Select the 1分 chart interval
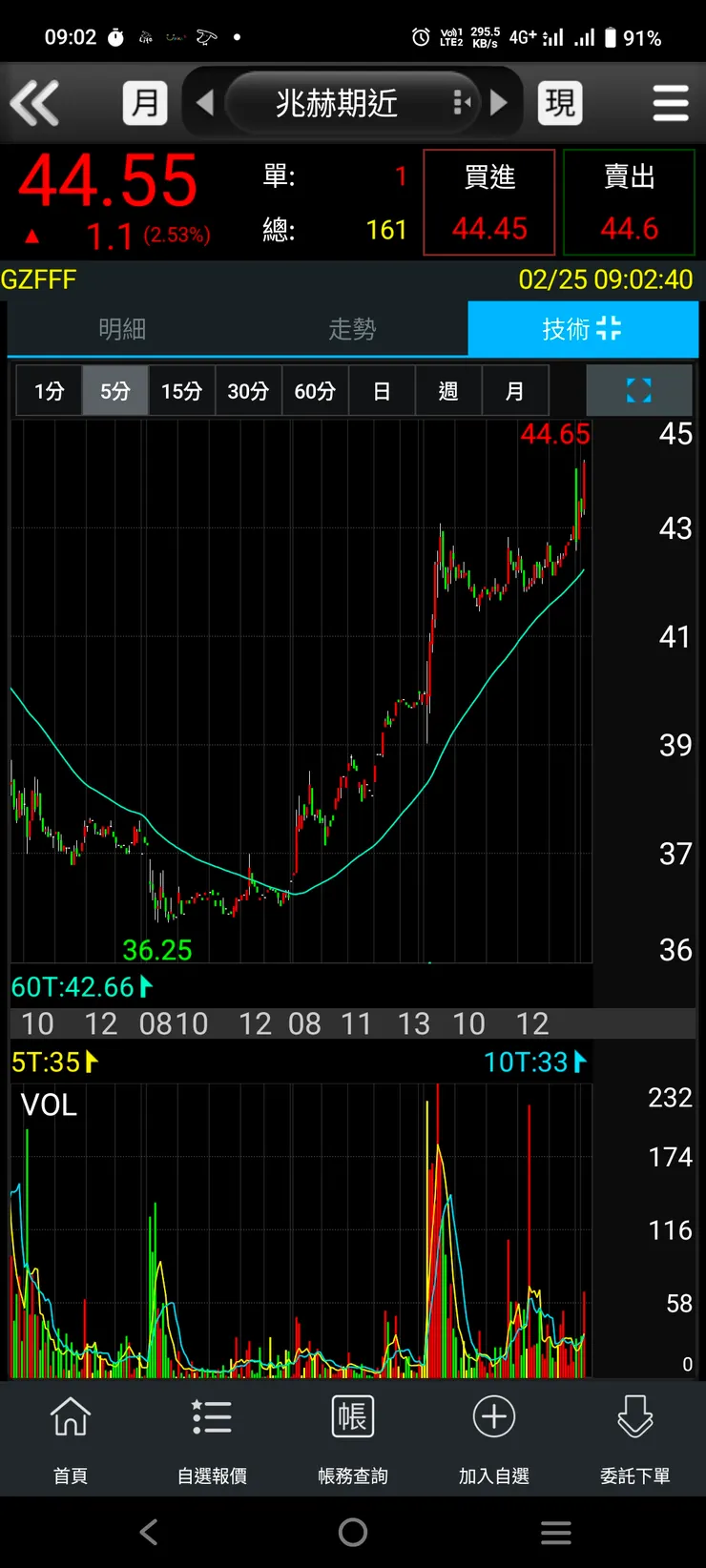 [x=50, y=391]
